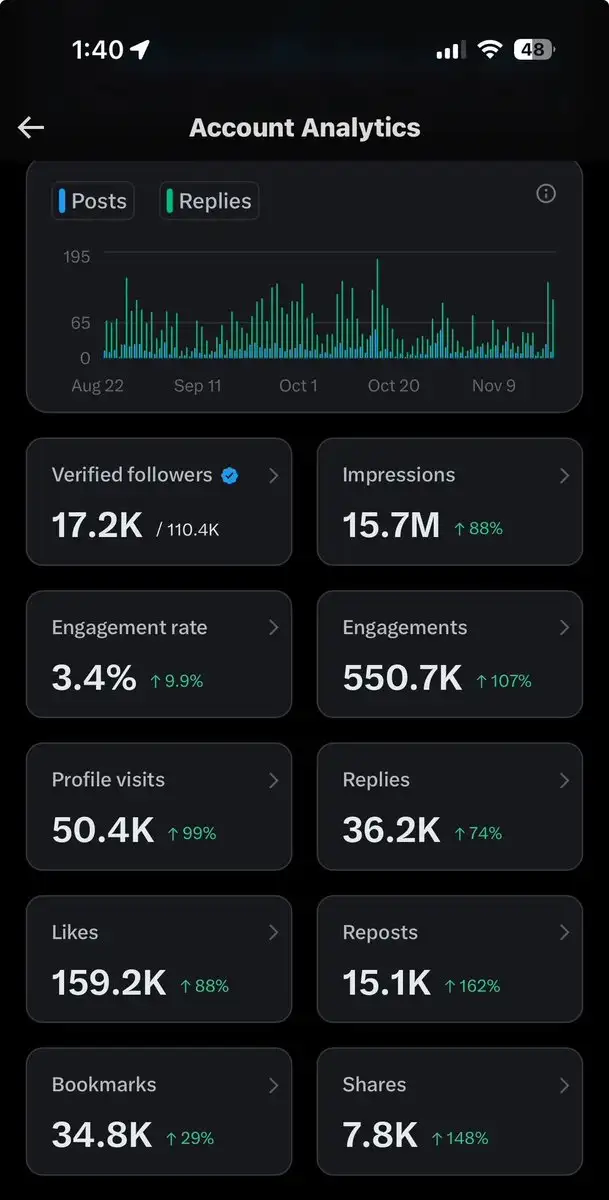View Shares details
Viewport: 609px width, 1200px height.
pyautogui.click(x=450, y=1111)
